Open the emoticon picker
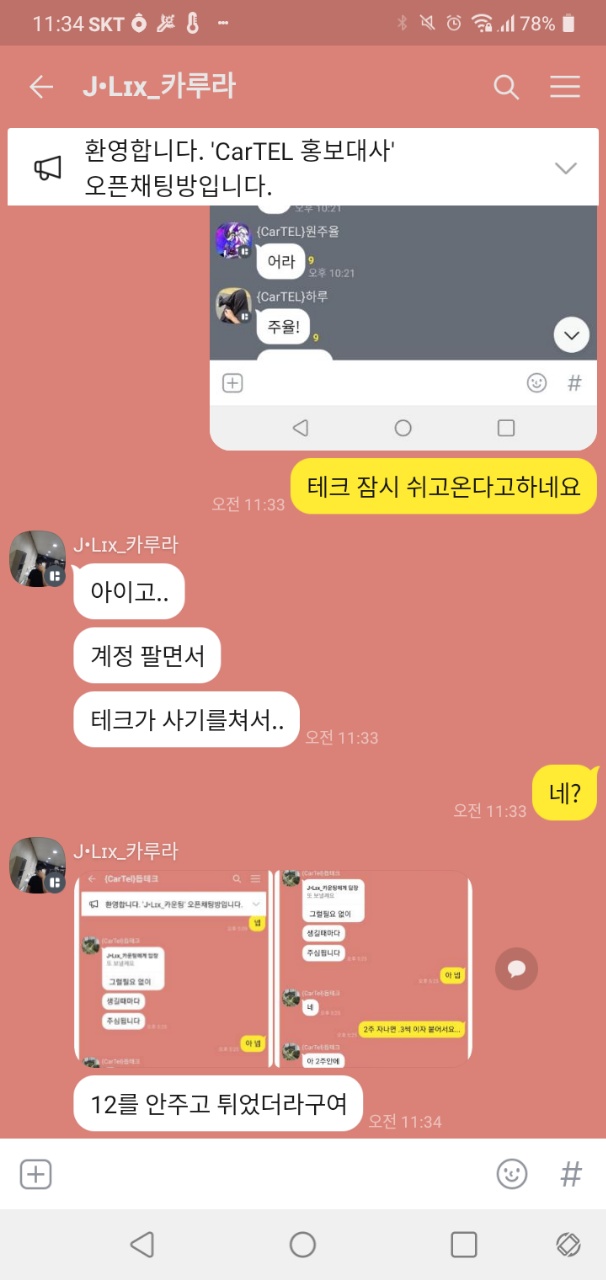Image resolution: width=606 pixels, height=1280 pixels. [x=512, y=1174]
